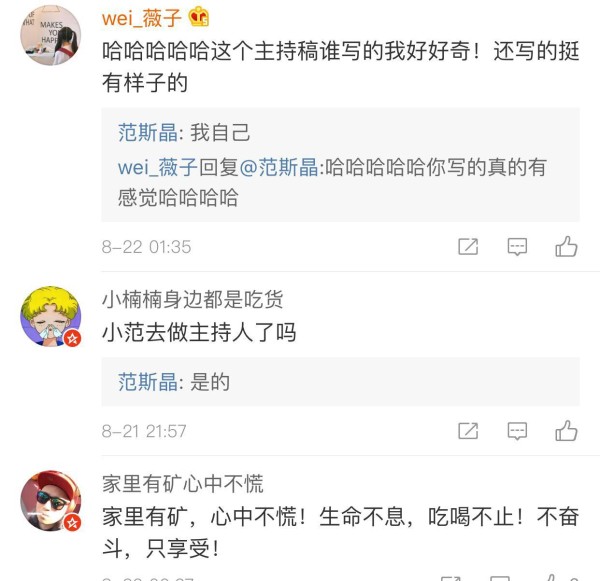Open 家里有矿心中不慌's avatar
This screenshot has height=581, width=600.
pyautogui.click(x=51, y=502)
